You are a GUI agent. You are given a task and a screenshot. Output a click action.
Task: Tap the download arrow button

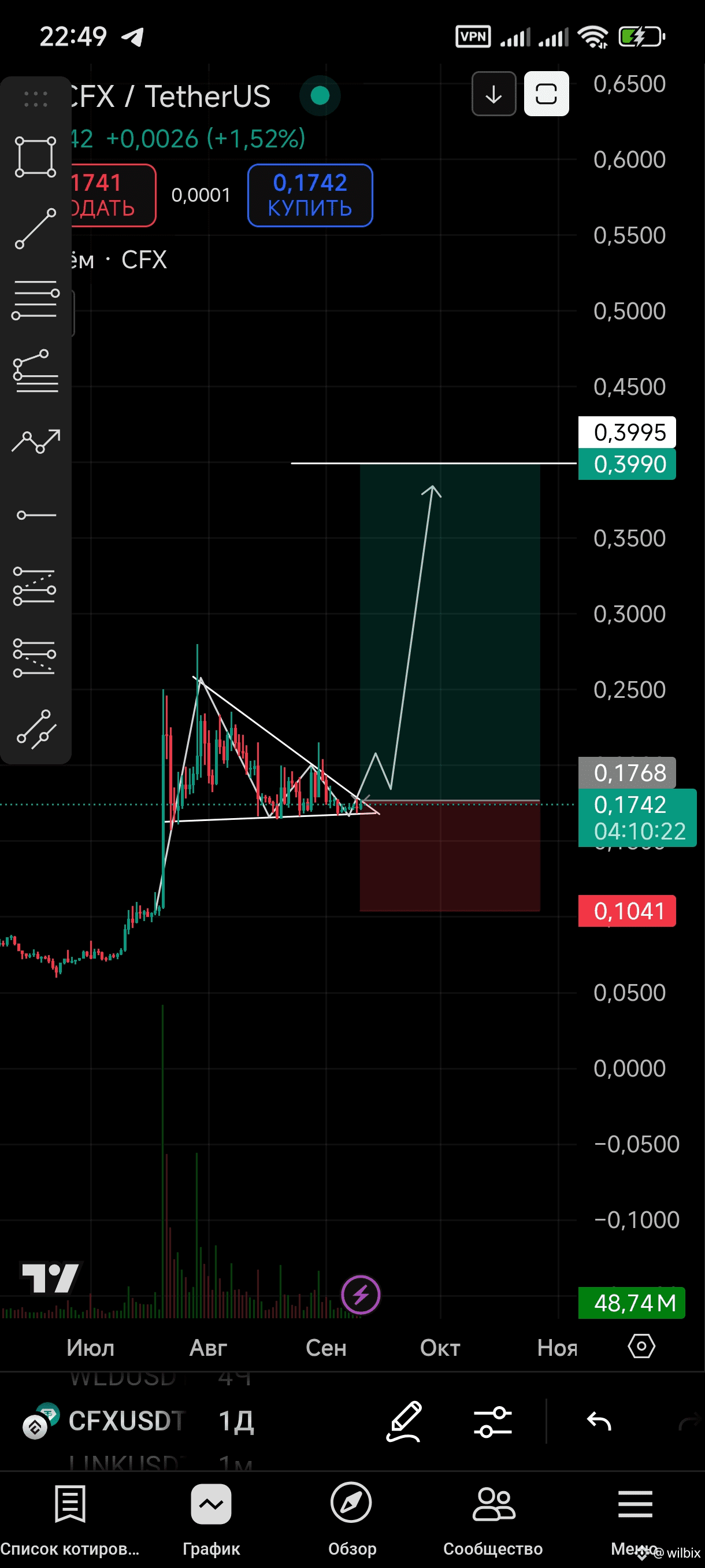point(493,94)
